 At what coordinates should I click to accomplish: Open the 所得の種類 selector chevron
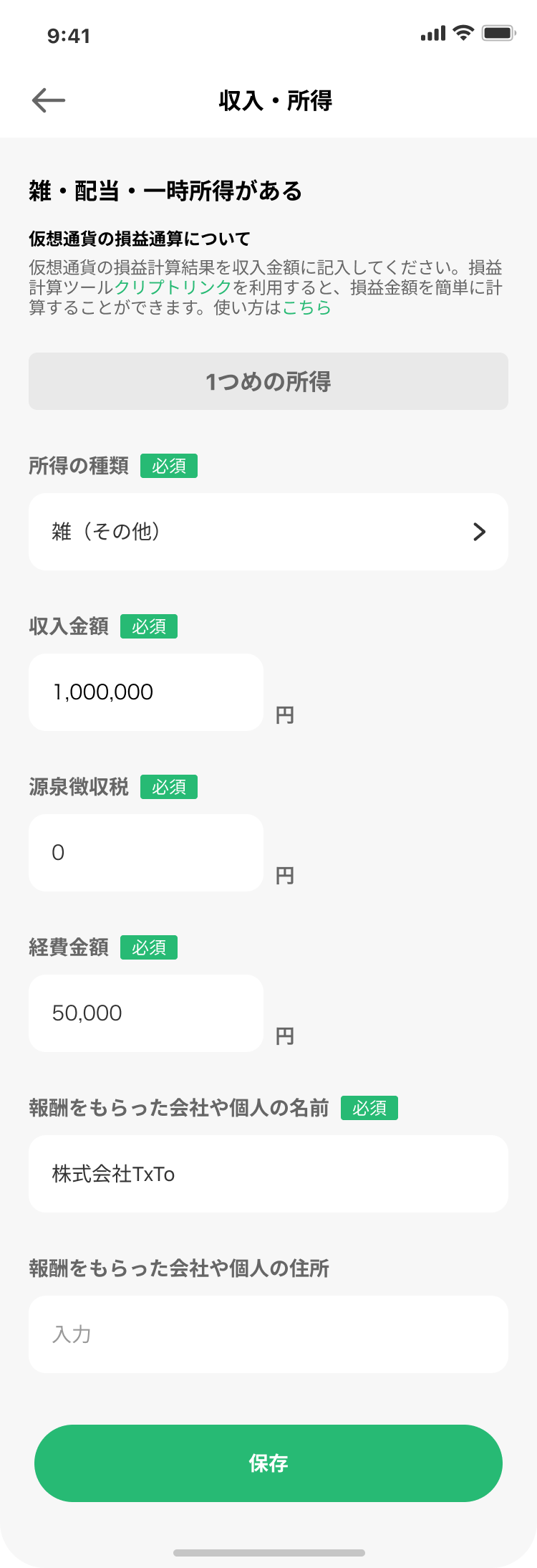click(478, 531)
